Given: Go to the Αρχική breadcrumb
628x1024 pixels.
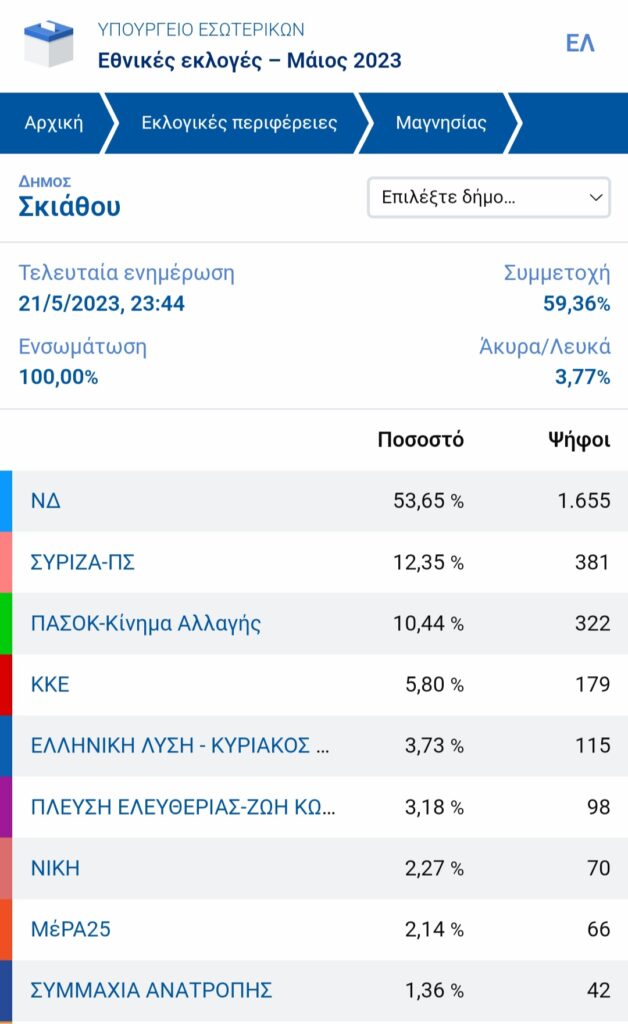Looking at the screenshot, I should click(54, 124).
